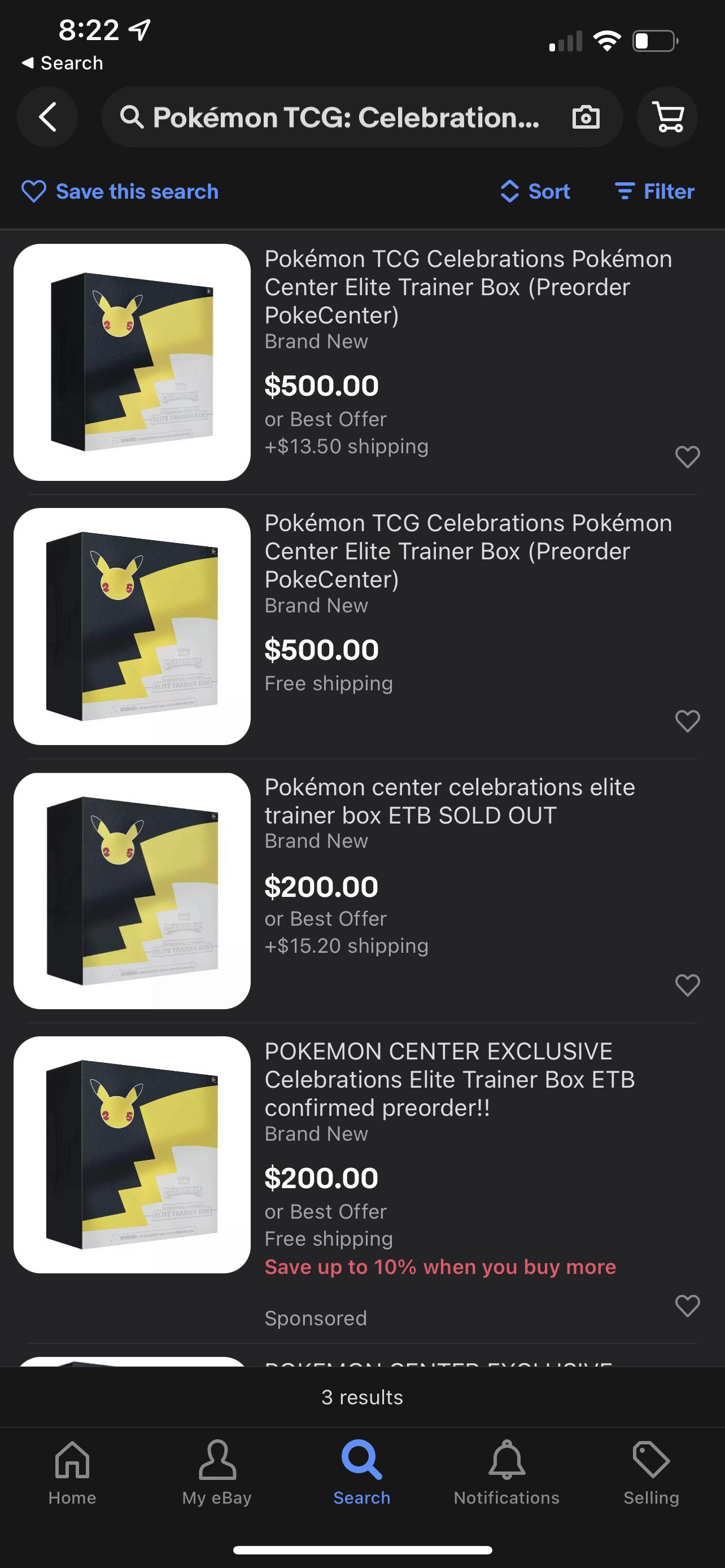Open the shopping cart
The image size is (725, 1568).
[x=667, y=117]
